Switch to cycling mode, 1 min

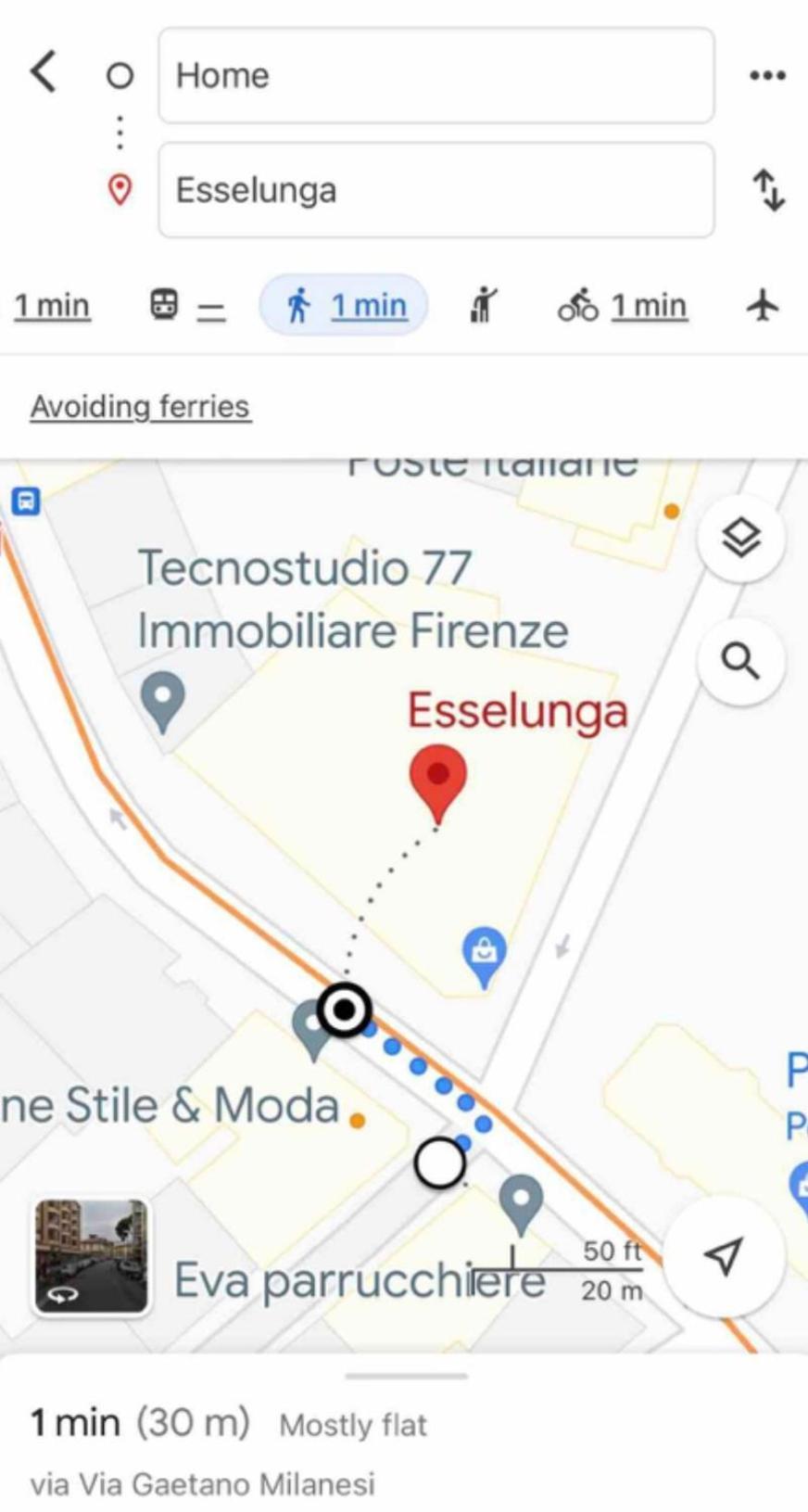(x=622, y=305)
